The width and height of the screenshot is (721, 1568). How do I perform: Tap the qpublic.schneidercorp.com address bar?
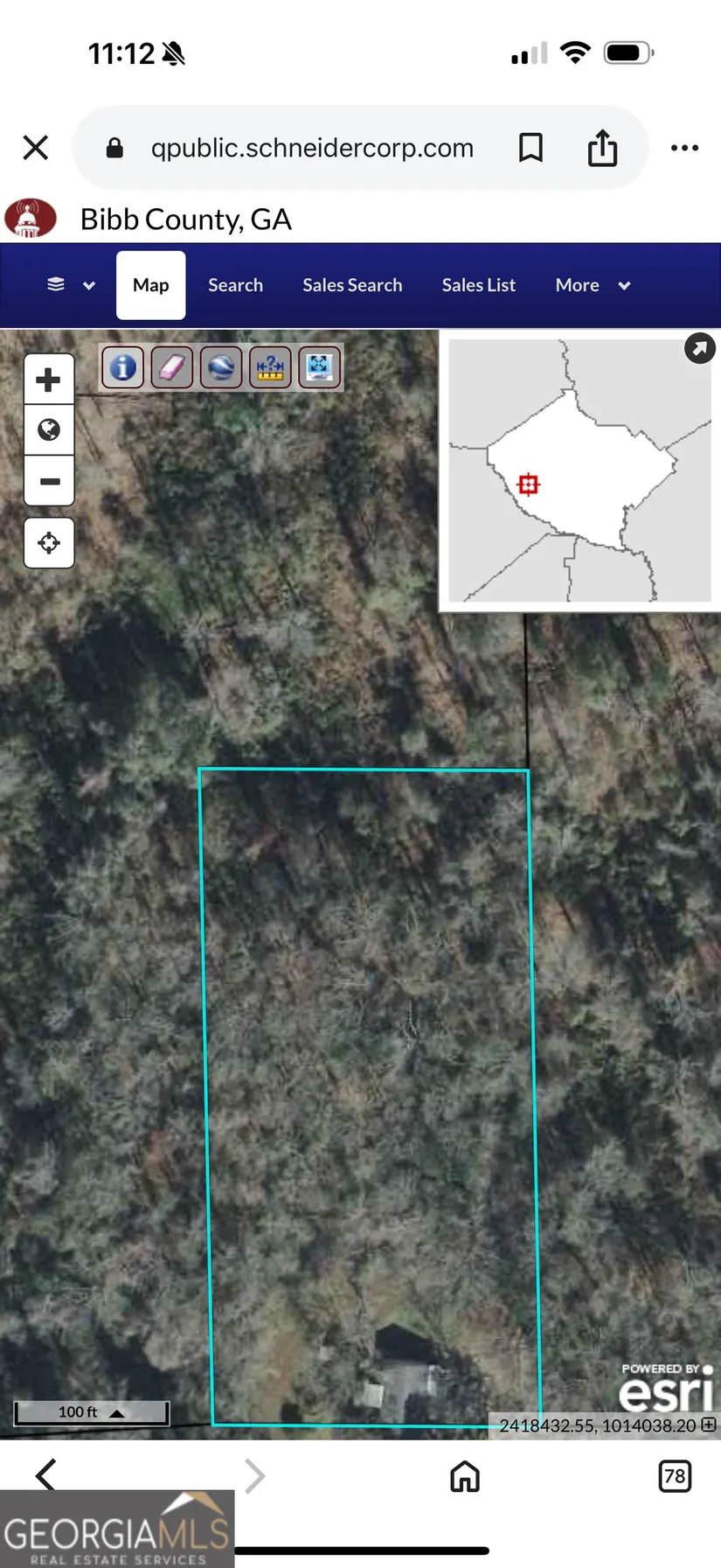point(312,148)
